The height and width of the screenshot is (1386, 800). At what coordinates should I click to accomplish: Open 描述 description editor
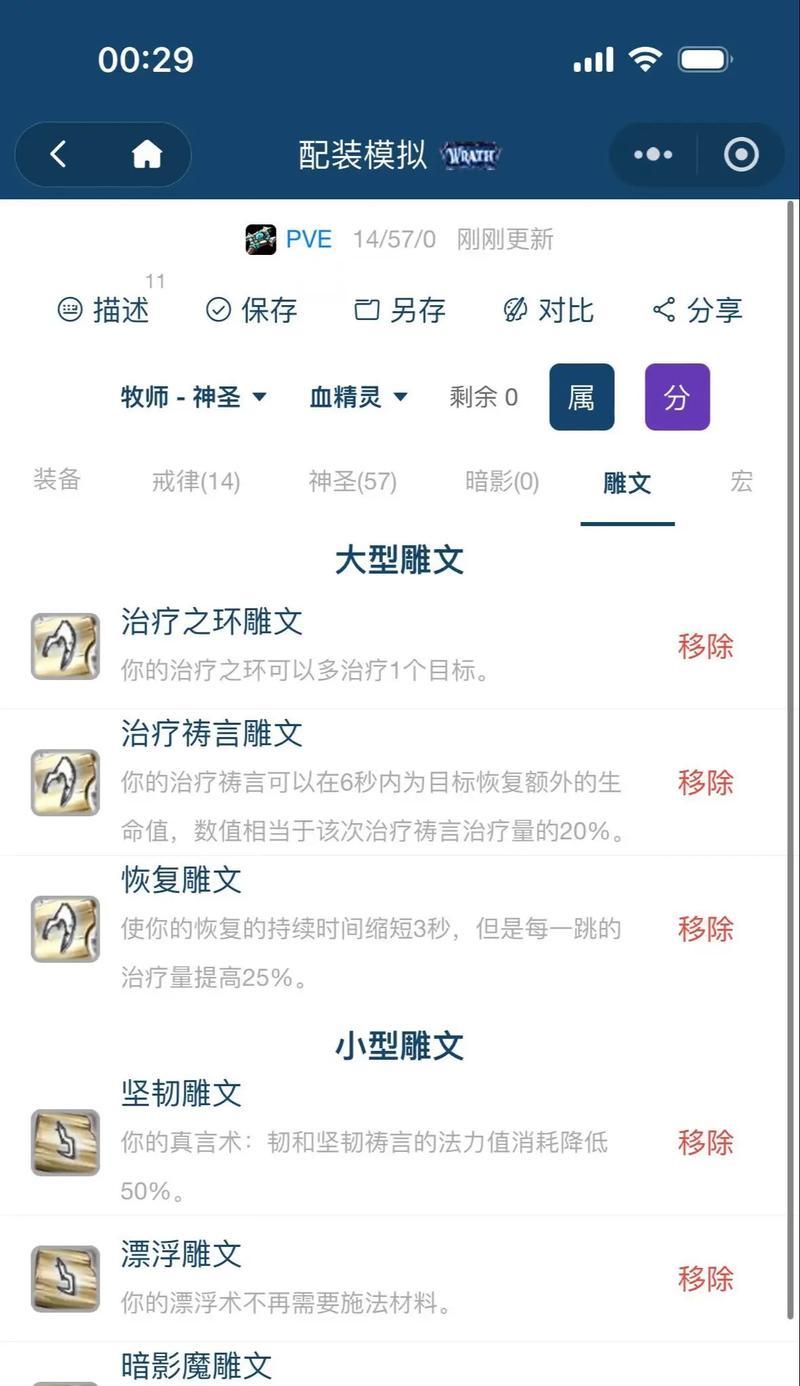[104, 310]
